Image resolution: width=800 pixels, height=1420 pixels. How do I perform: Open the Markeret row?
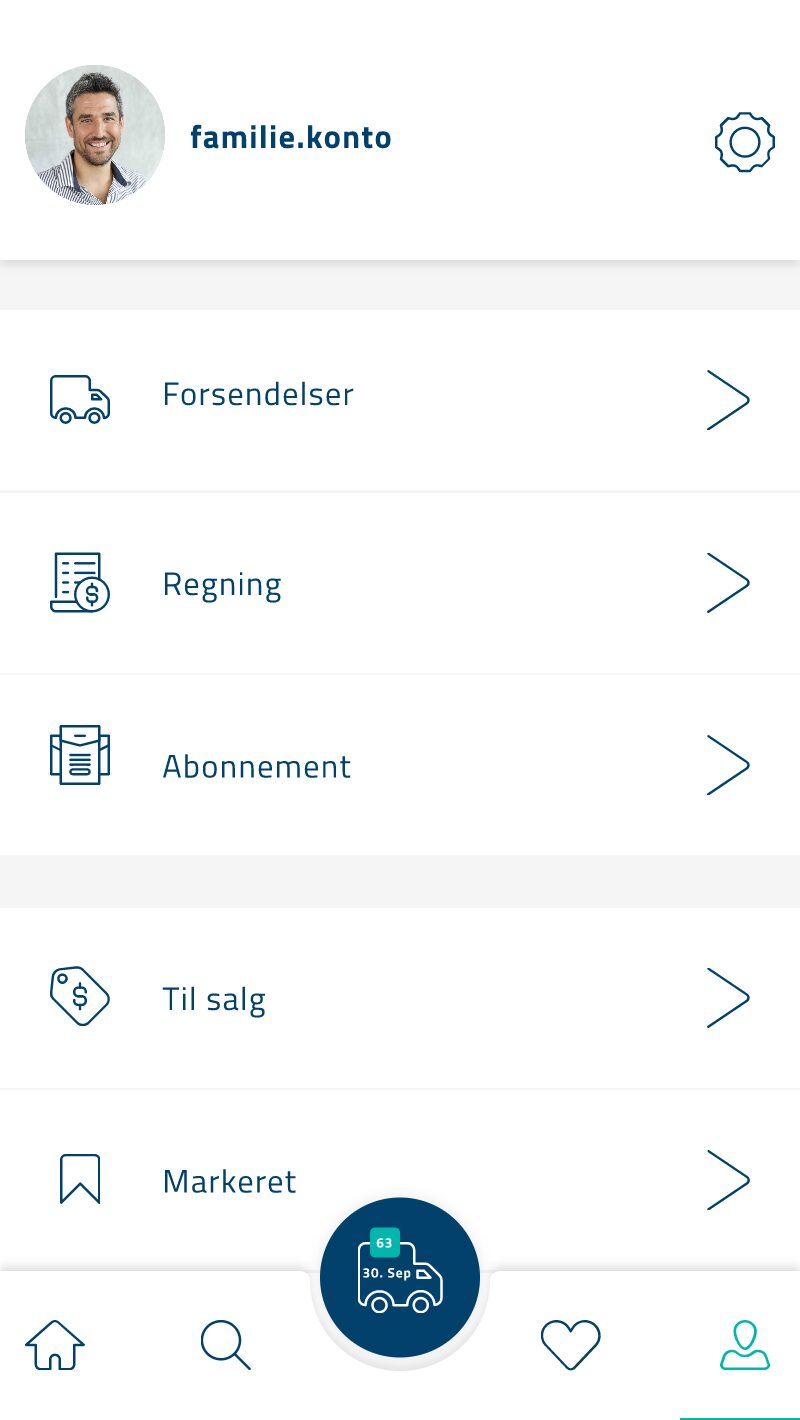(400, 1180)
